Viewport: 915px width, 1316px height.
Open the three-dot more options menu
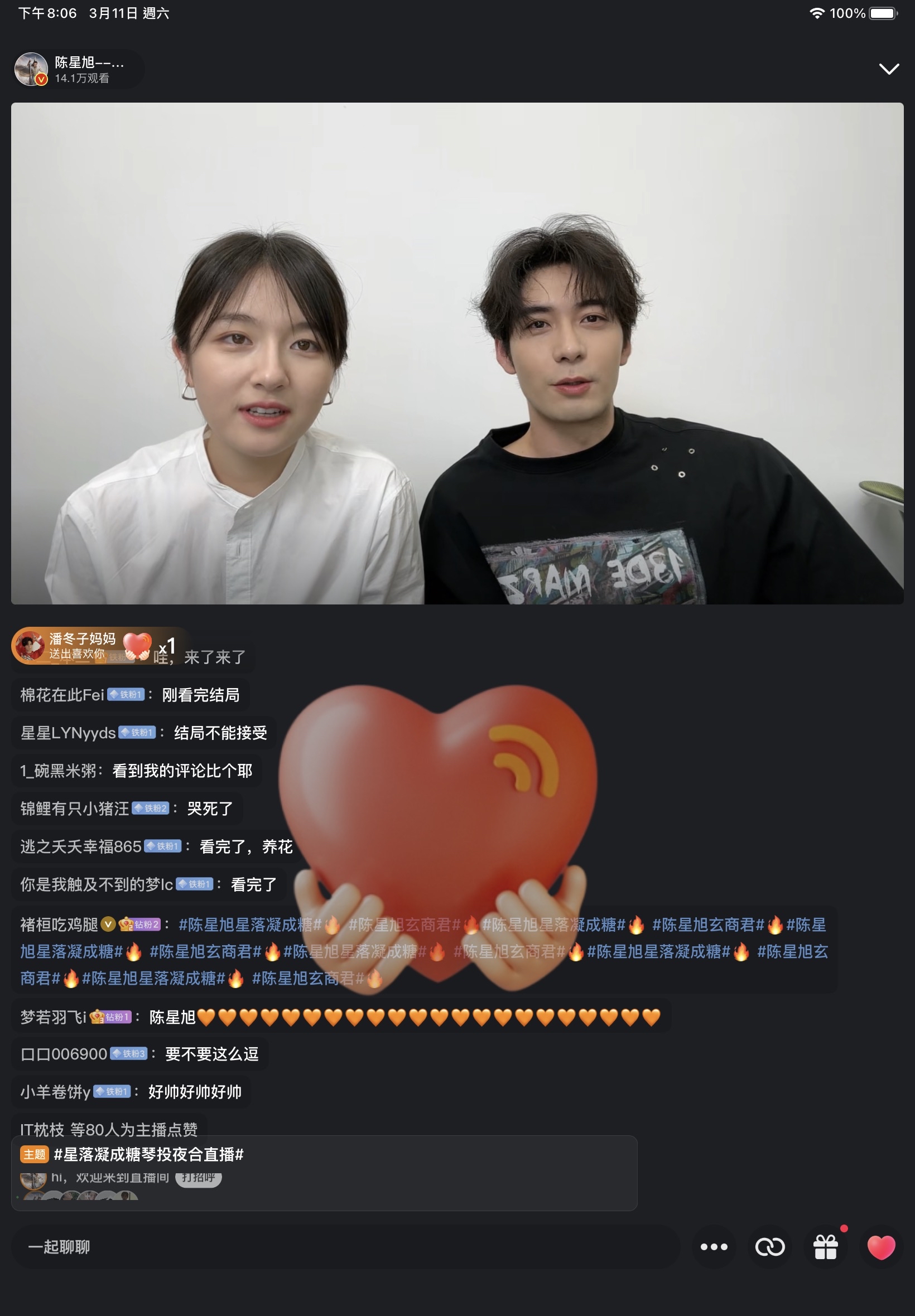713,1246
